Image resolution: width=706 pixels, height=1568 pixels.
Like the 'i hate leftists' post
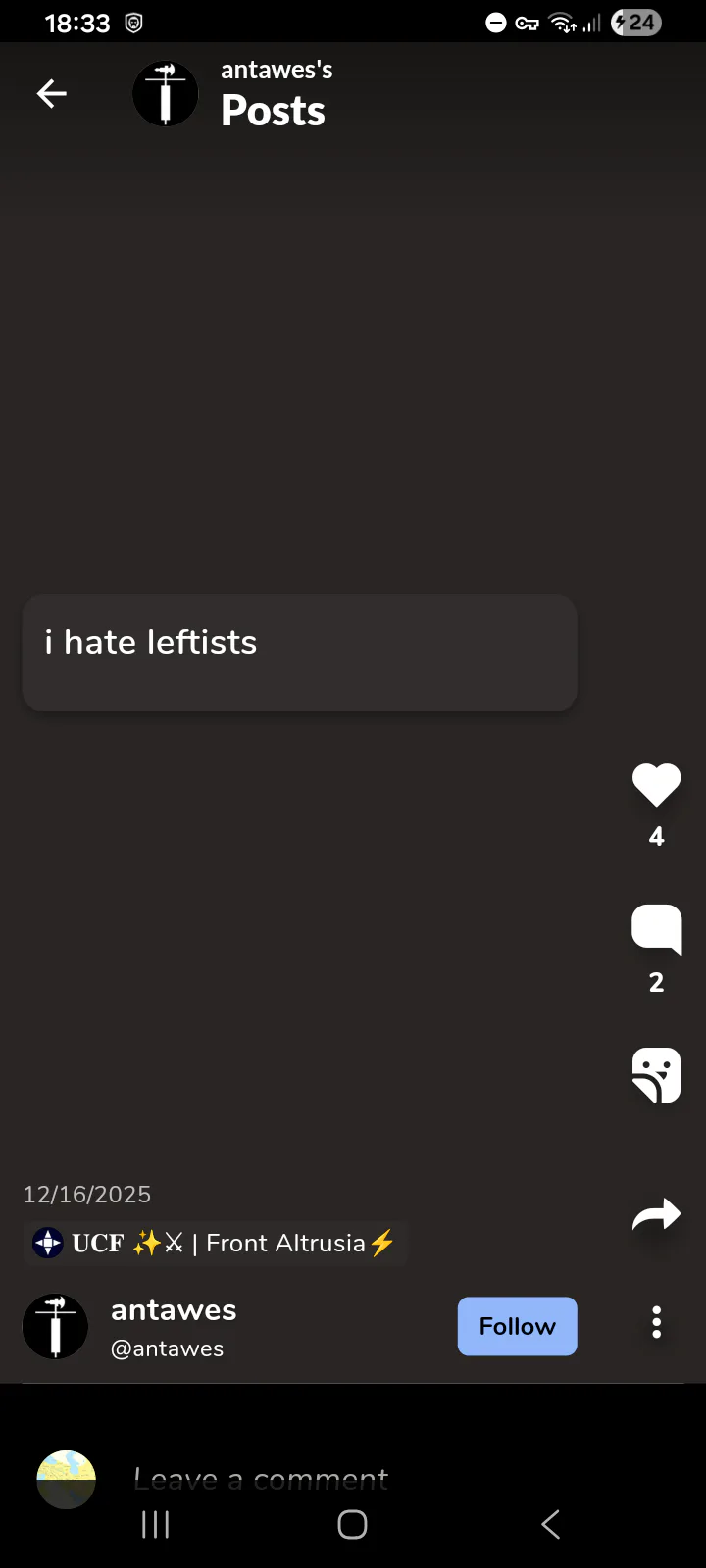(656, 785)
